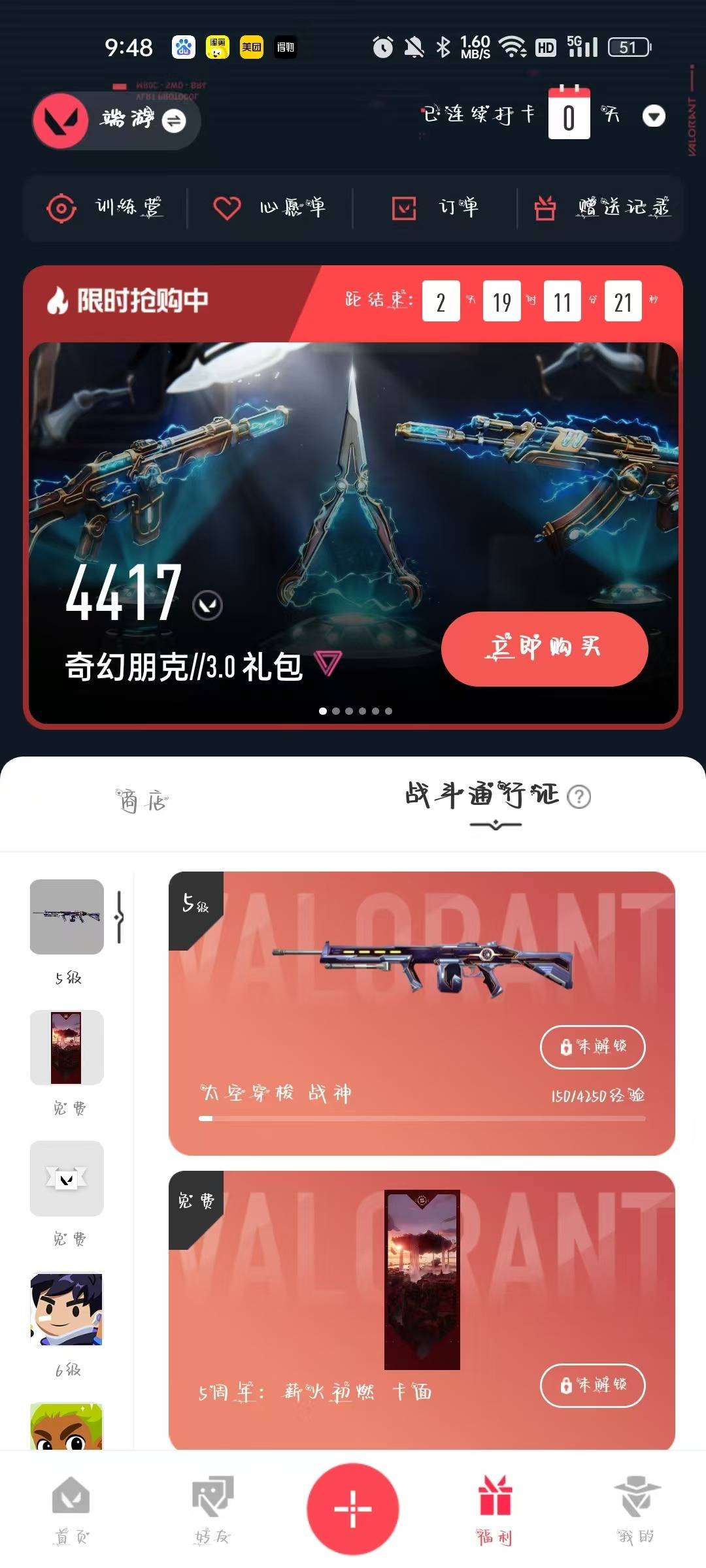Go to the 首页 home tab
The height and width of the screenshot is (1568, 706).
[x=71, y=1509]
